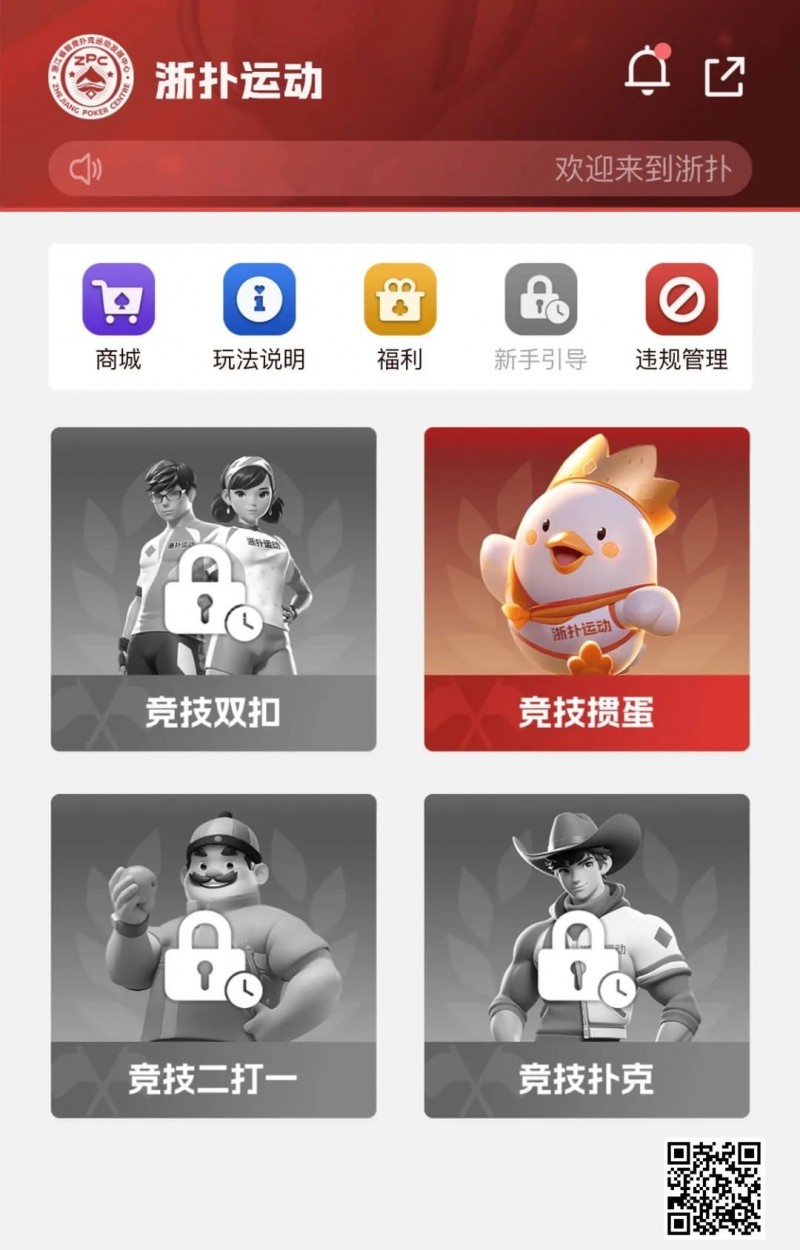
Task: Tap the 欢迎来到浙扑 announcement ticker
Action: pyautogui.click(x=642, y=169)
